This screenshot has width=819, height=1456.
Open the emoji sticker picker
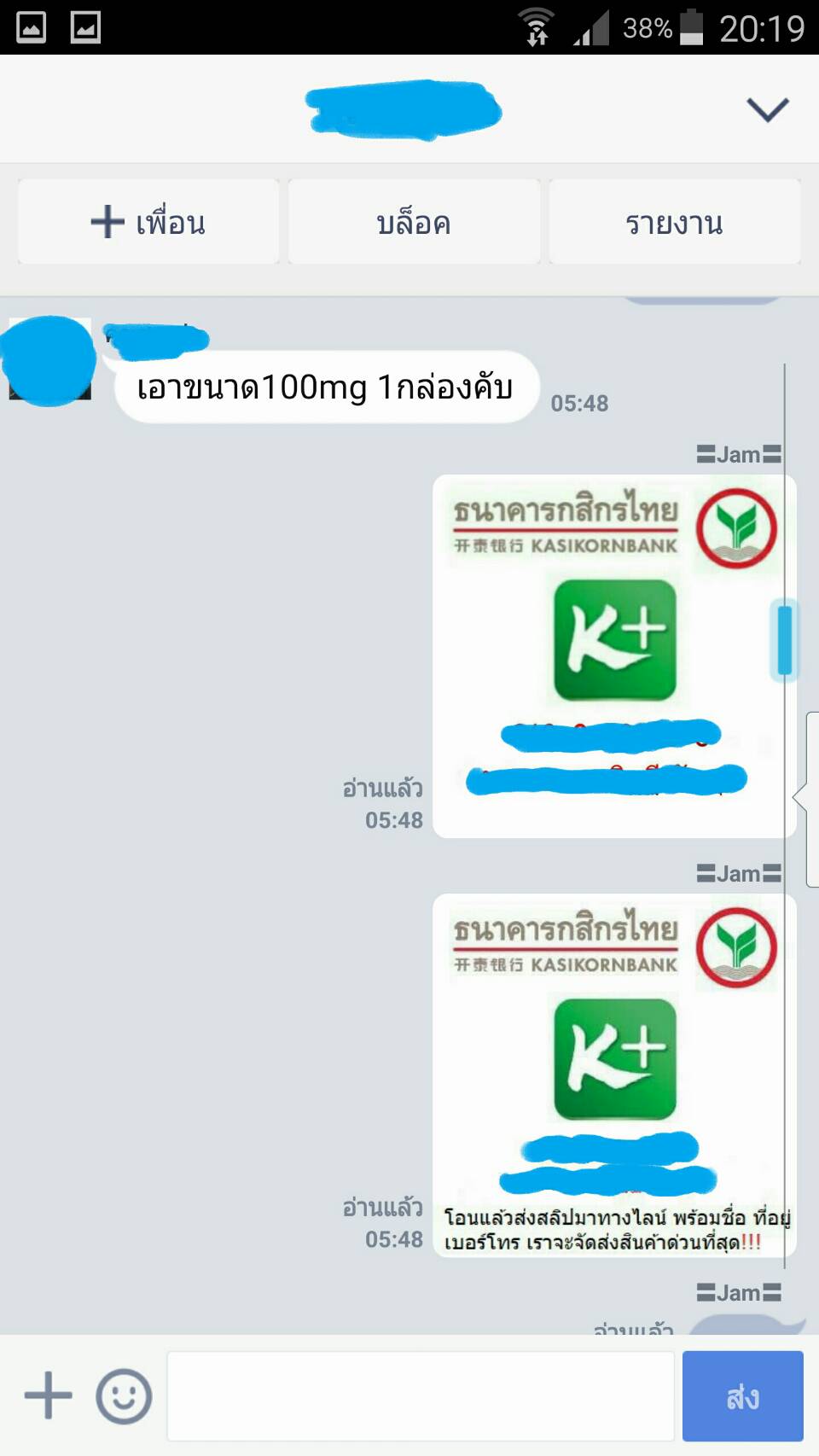pyautogui.click(x=124, y=1396)
